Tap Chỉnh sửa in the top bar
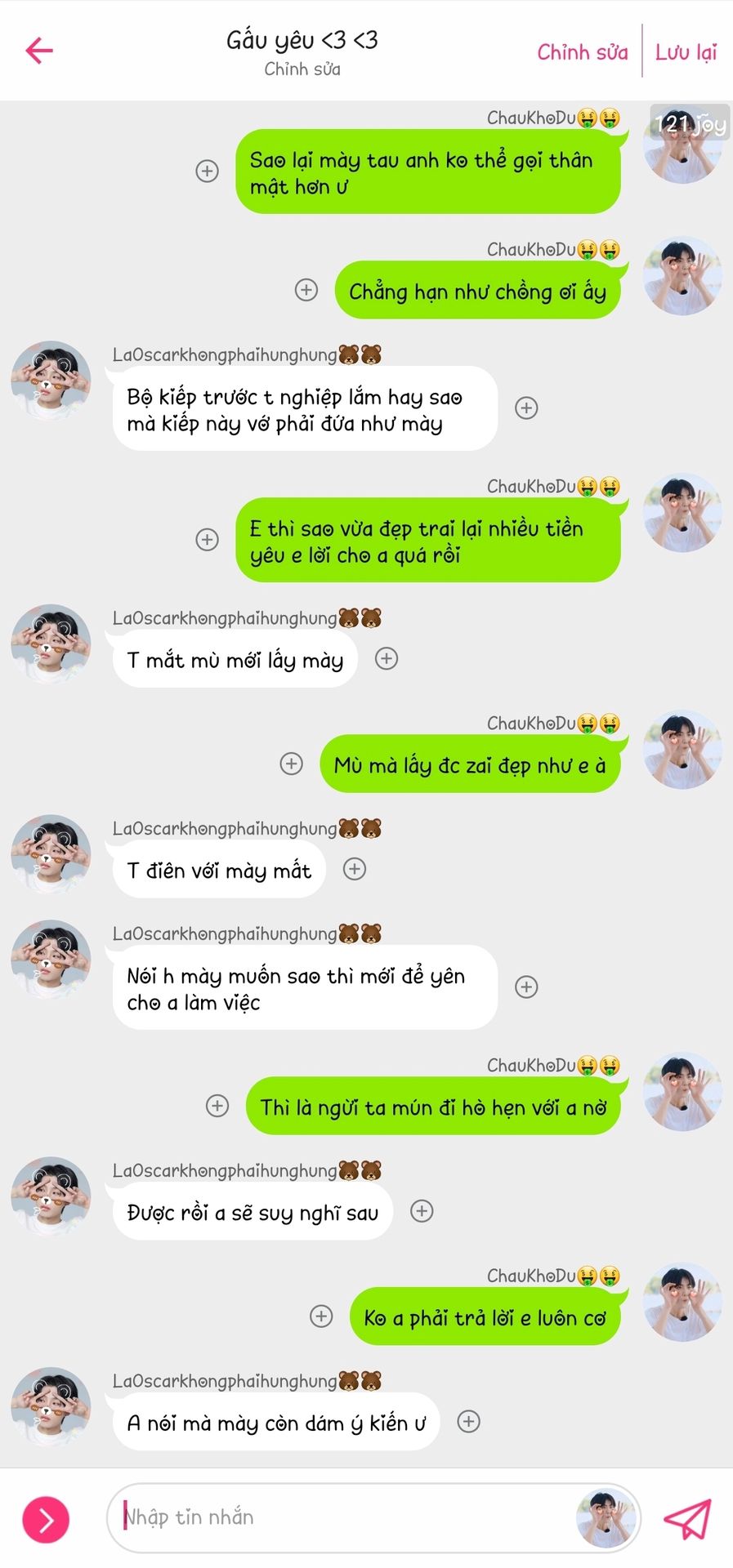Image resolution: width=733 pixels, height=1568 pixels. [582, 52]
